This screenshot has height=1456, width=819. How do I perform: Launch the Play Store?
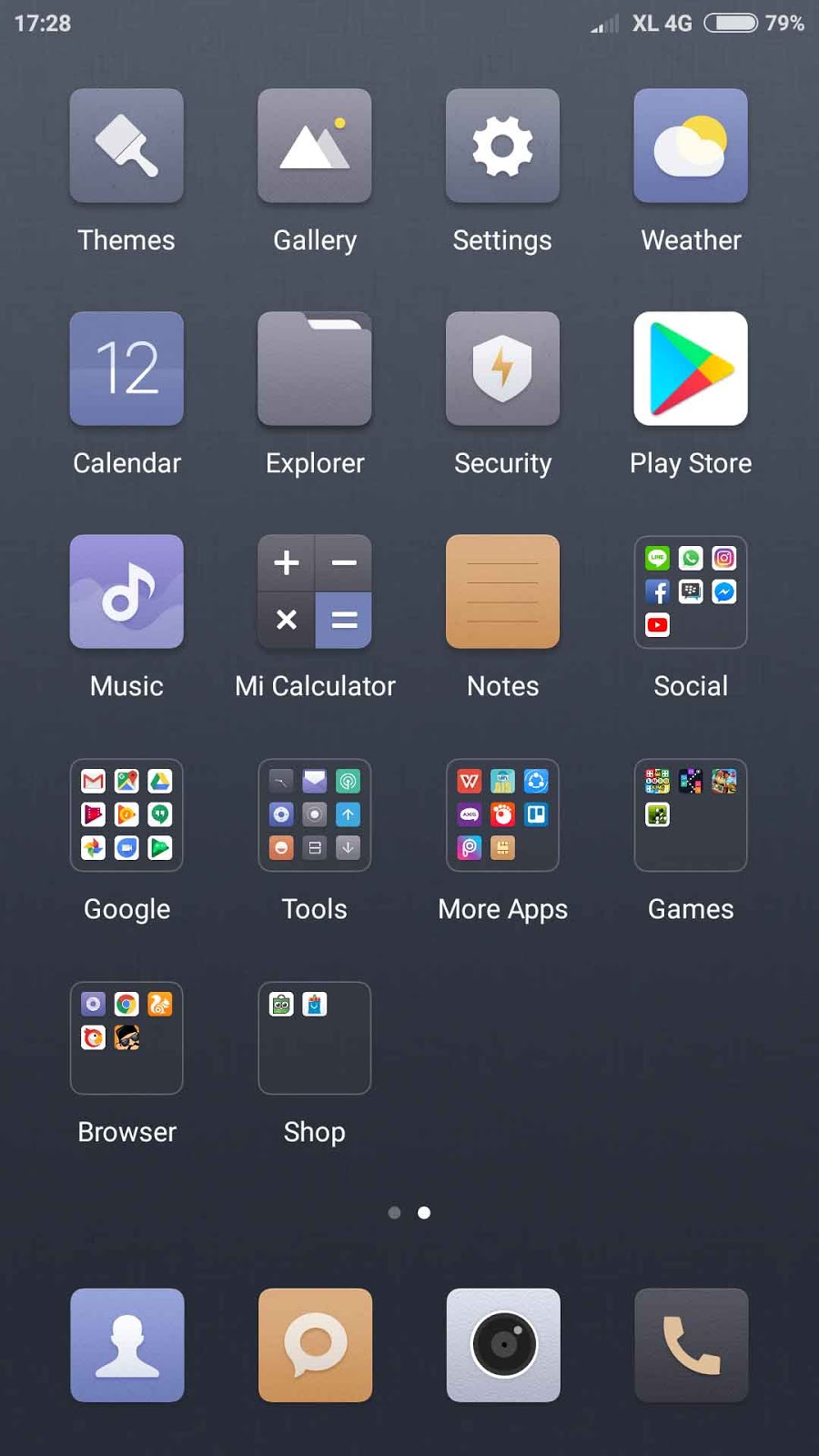(691, 369)
